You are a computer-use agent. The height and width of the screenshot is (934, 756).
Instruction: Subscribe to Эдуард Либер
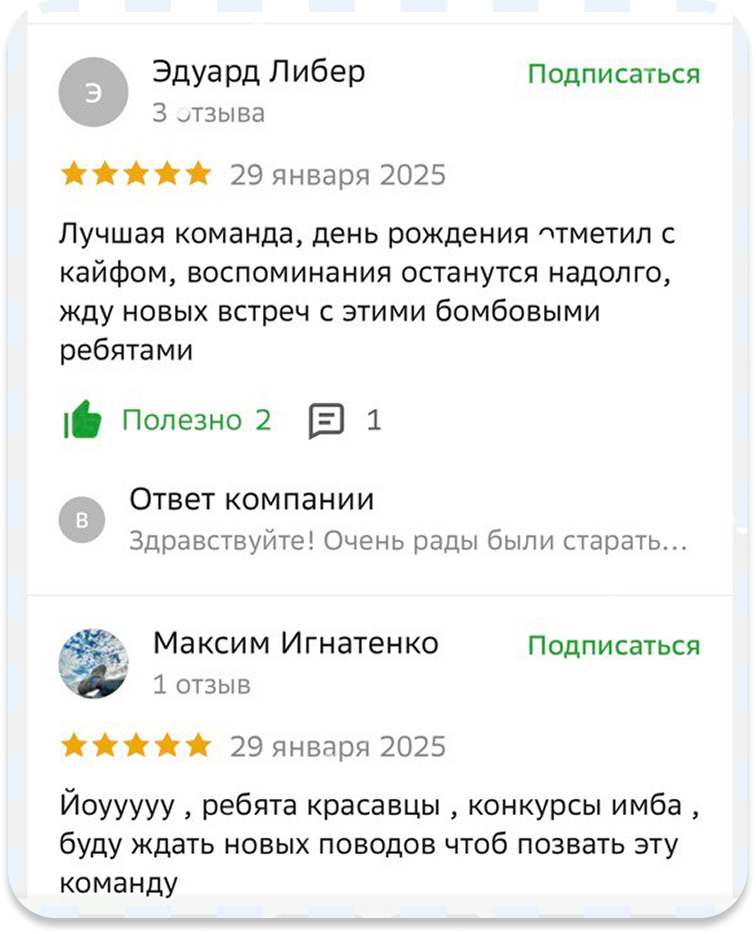click(x=613, y=74)
